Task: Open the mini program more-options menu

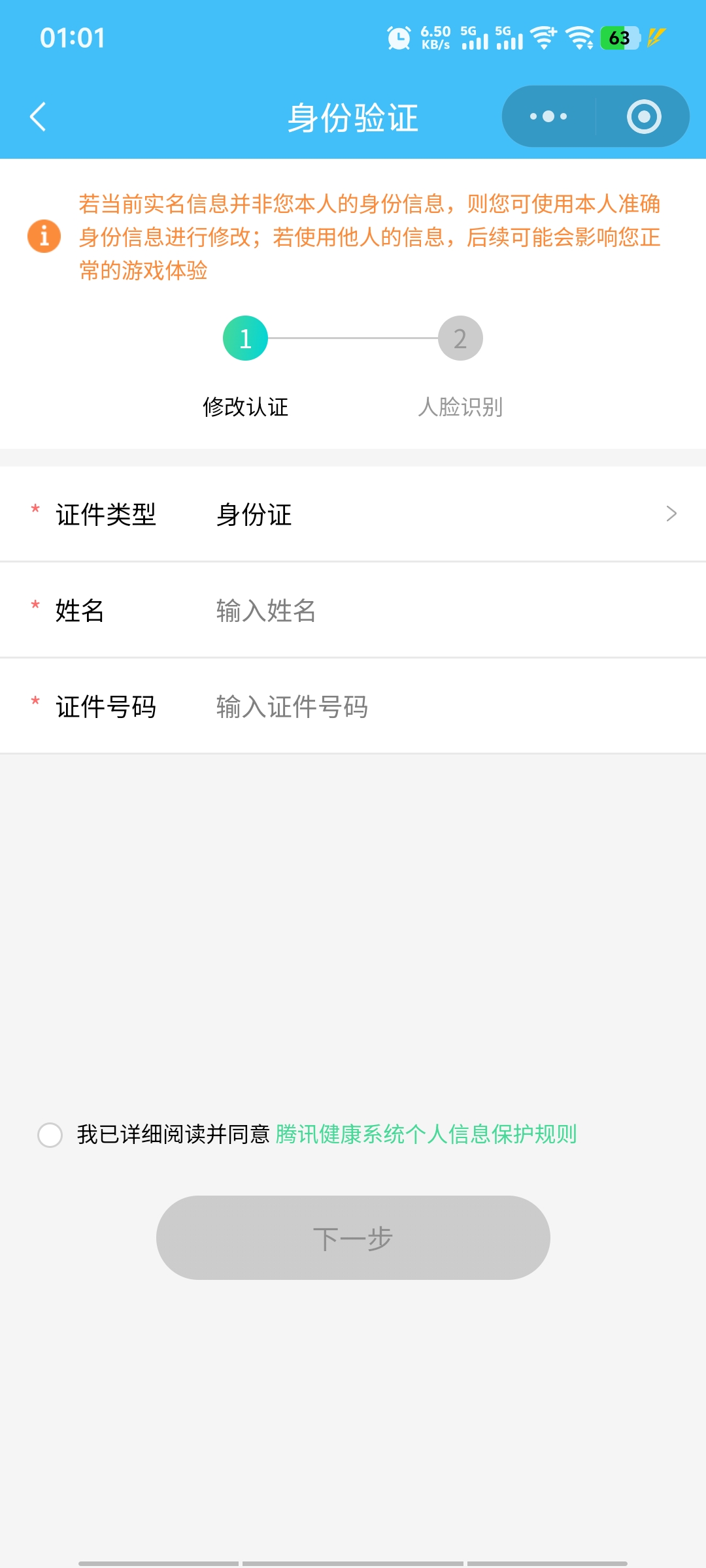Action: 548,117
